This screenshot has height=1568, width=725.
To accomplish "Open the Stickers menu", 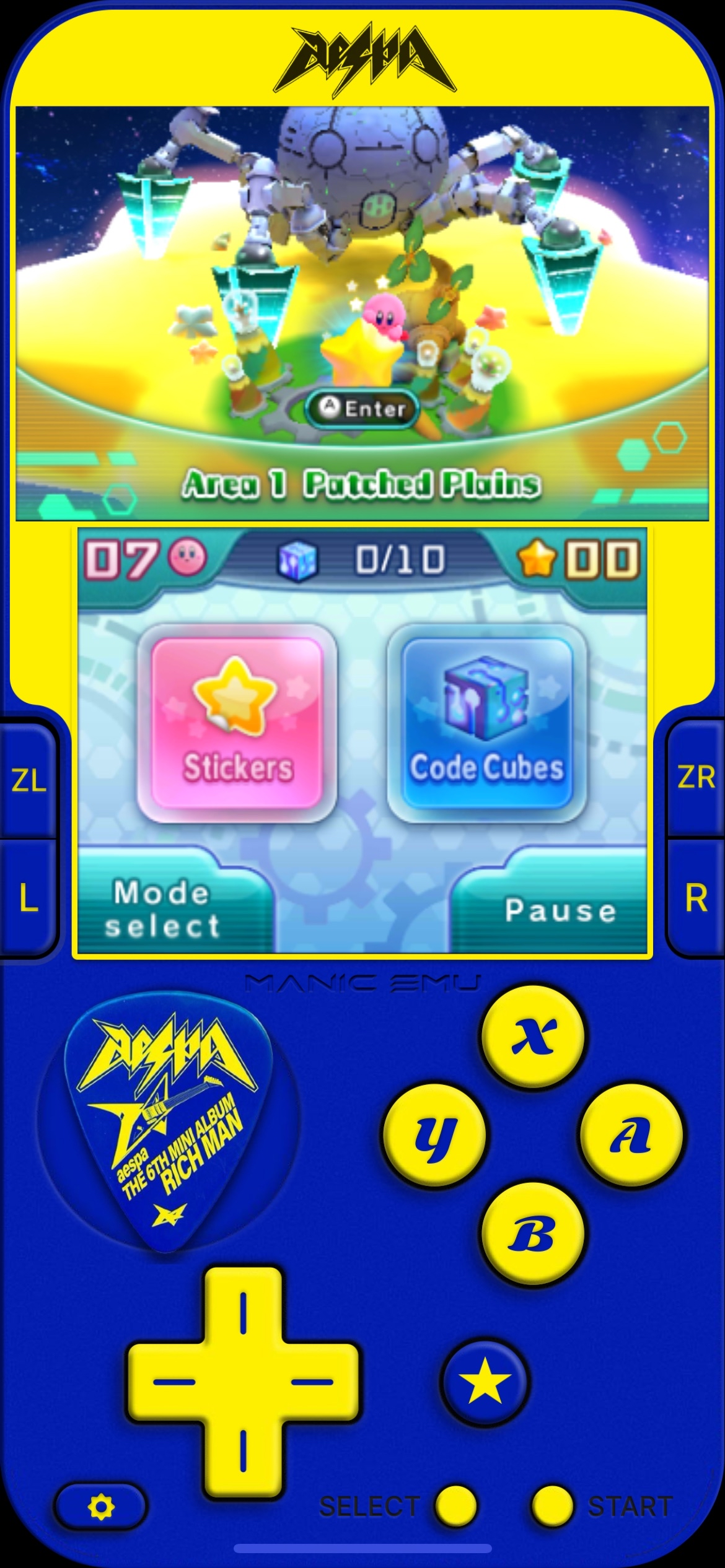I will point(237,723).
